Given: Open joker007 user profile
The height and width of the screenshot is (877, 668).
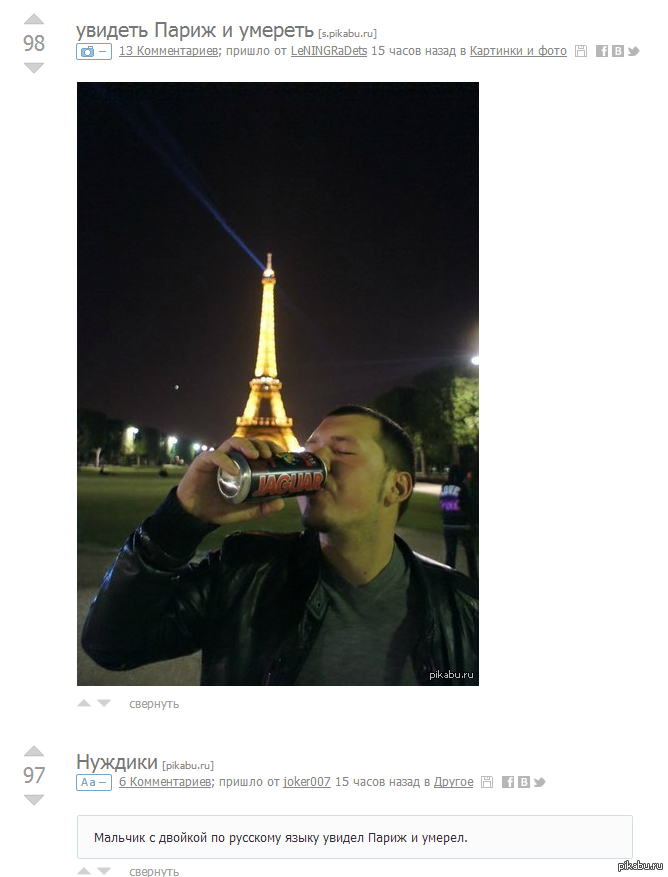Looking at the screenshot, I should pyautogui.click(x=306, y=782).
